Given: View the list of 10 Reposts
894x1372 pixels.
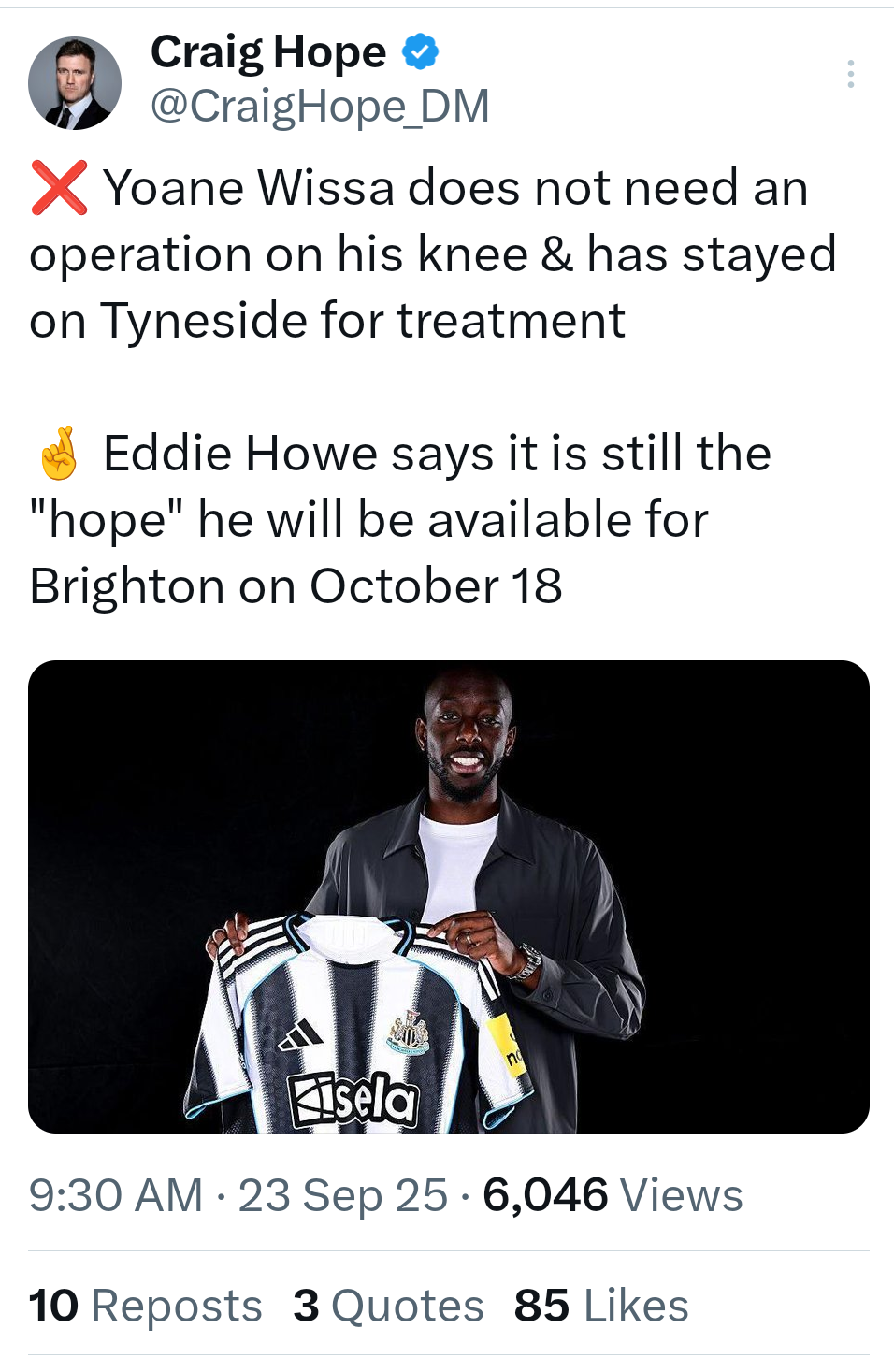Looking at the screenshot, I should click(146, 1306).
